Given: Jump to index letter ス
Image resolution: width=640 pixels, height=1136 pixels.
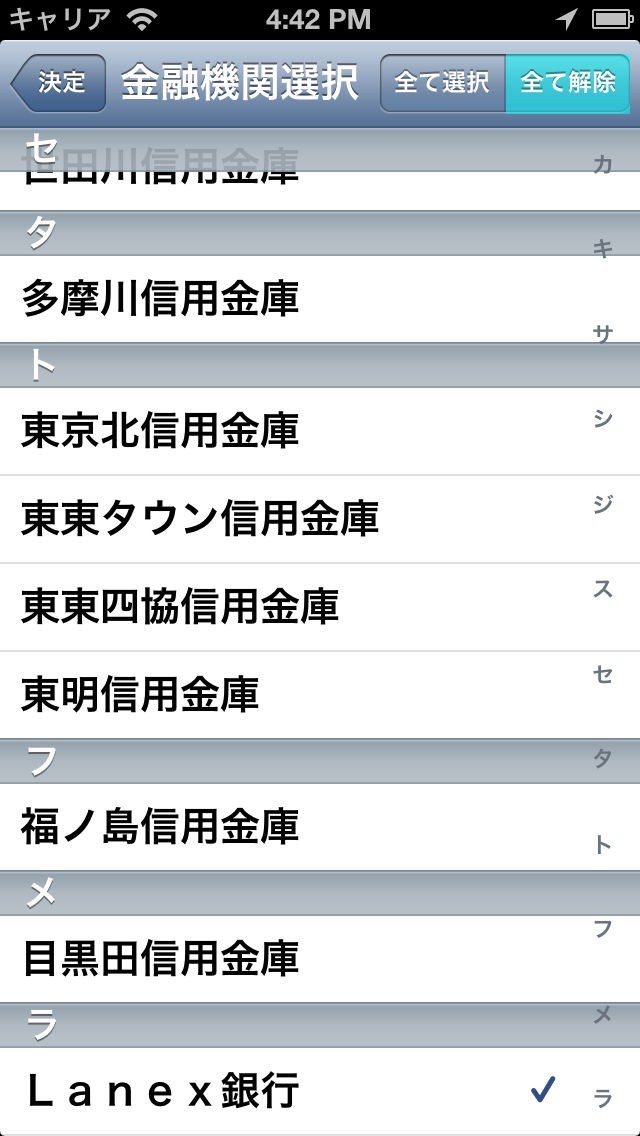Looking at the screenshot, I should pos(602,589).
